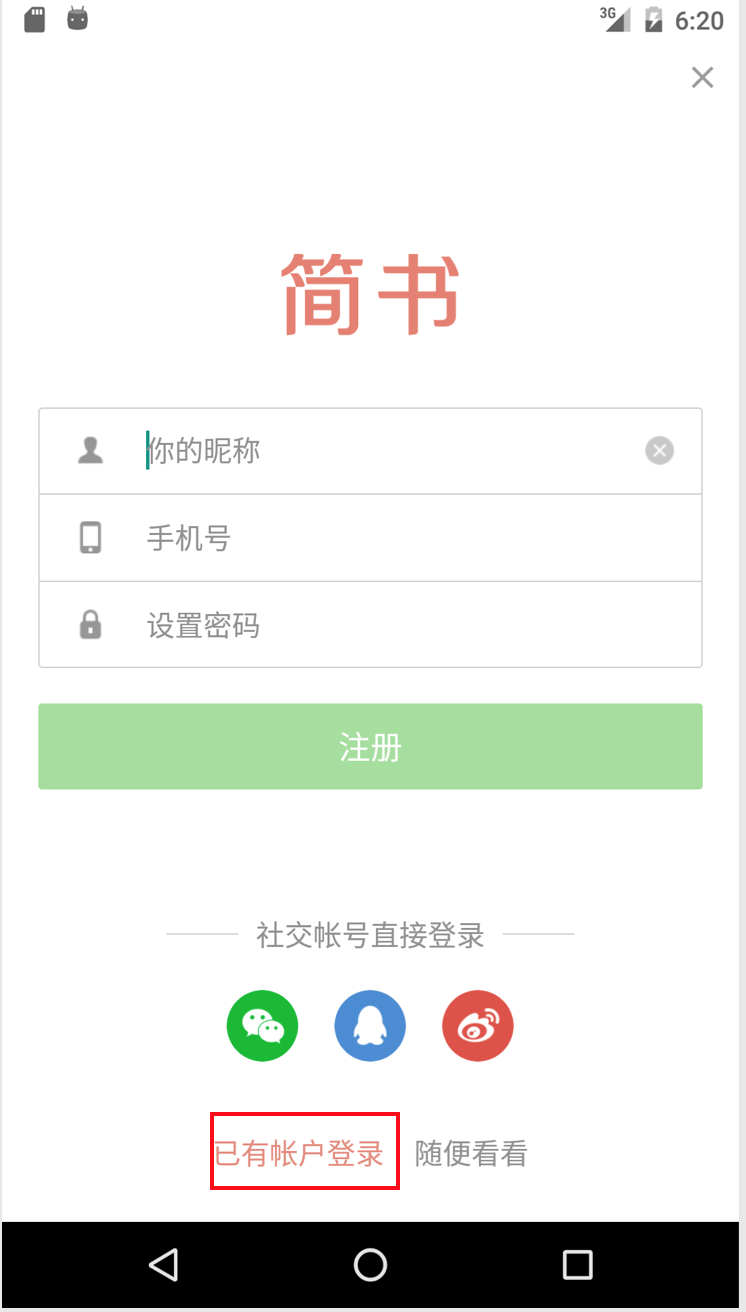
Task: Clear the nickname field with the X icon
Action: pyautogui.click(x=659, y=451)
